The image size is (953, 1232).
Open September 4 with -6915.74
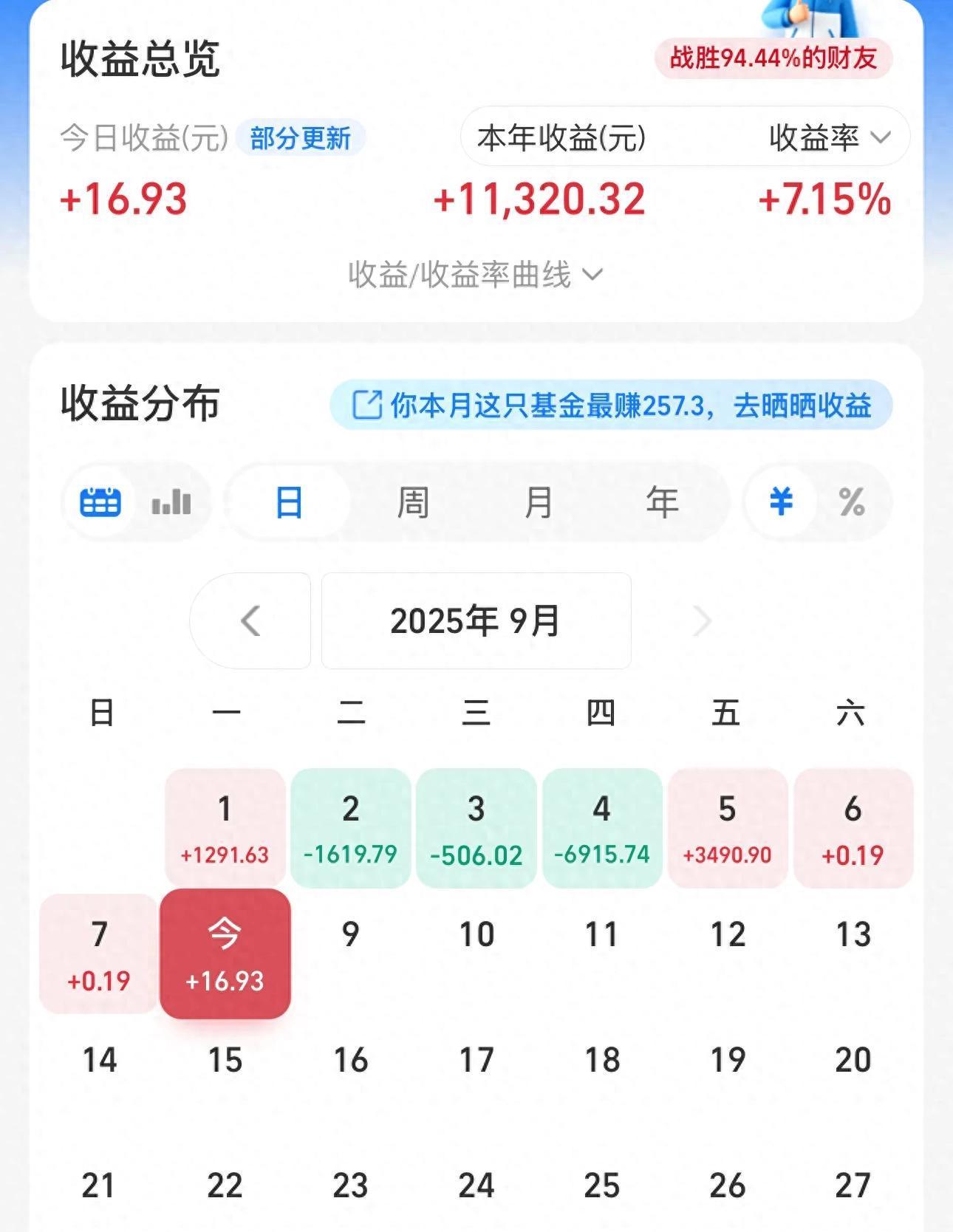click(x=601, y=828)
